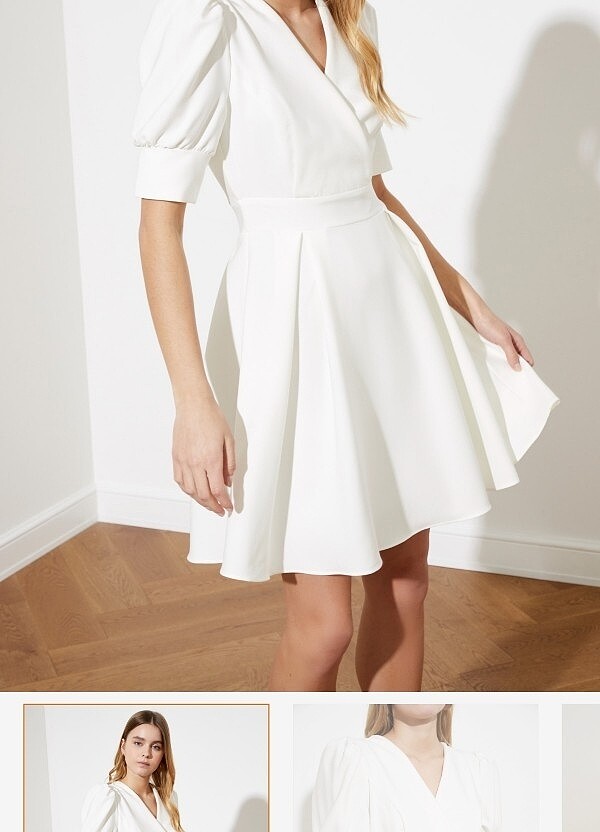View the close-up neckline thumbnail
The width and height of the screenshot is (600, 832).
tap(415, 768)
